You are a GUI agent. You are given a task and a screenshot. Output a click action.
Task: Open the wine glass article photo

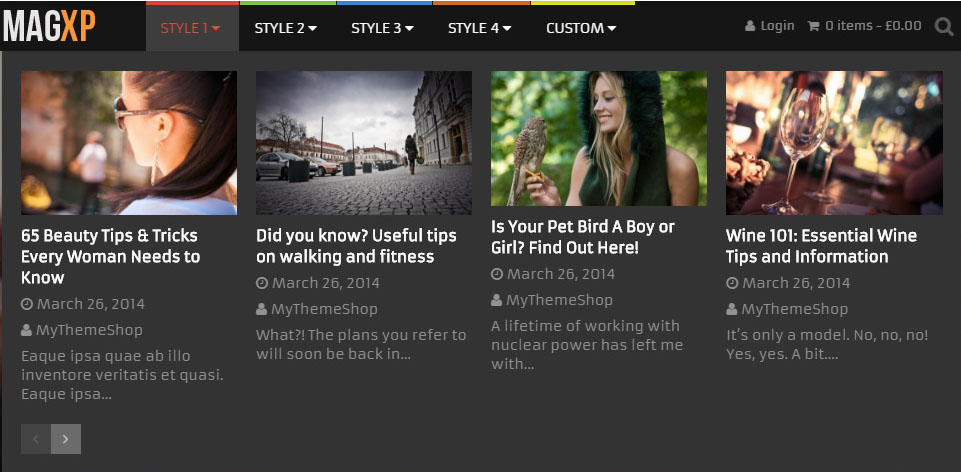pyautogui.click(x=834, y=143)
